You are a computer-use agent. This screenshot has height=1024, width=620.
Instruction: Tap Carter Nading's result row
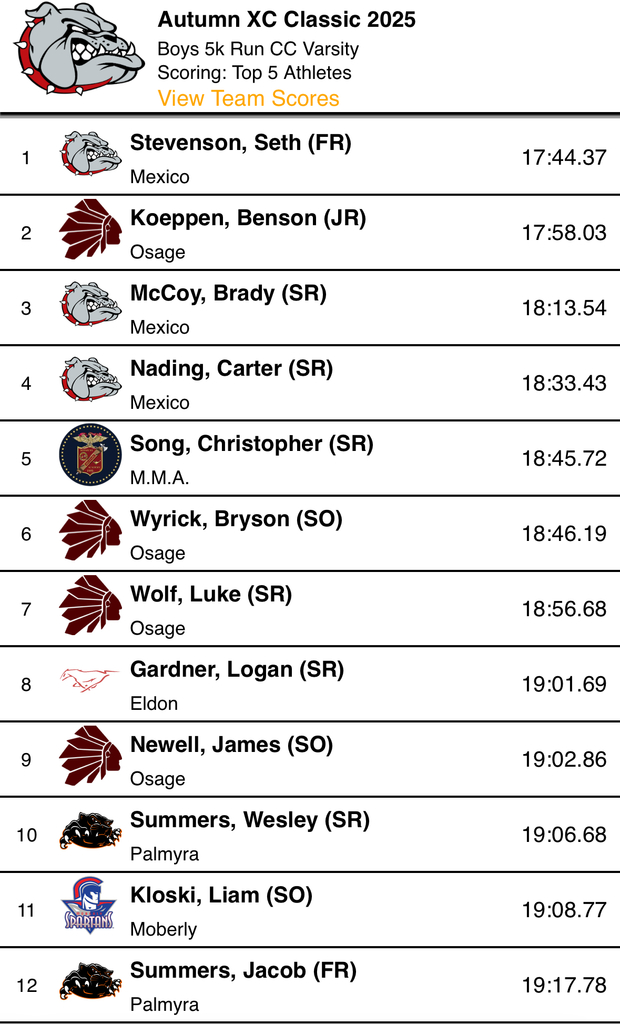coord(310,383)
